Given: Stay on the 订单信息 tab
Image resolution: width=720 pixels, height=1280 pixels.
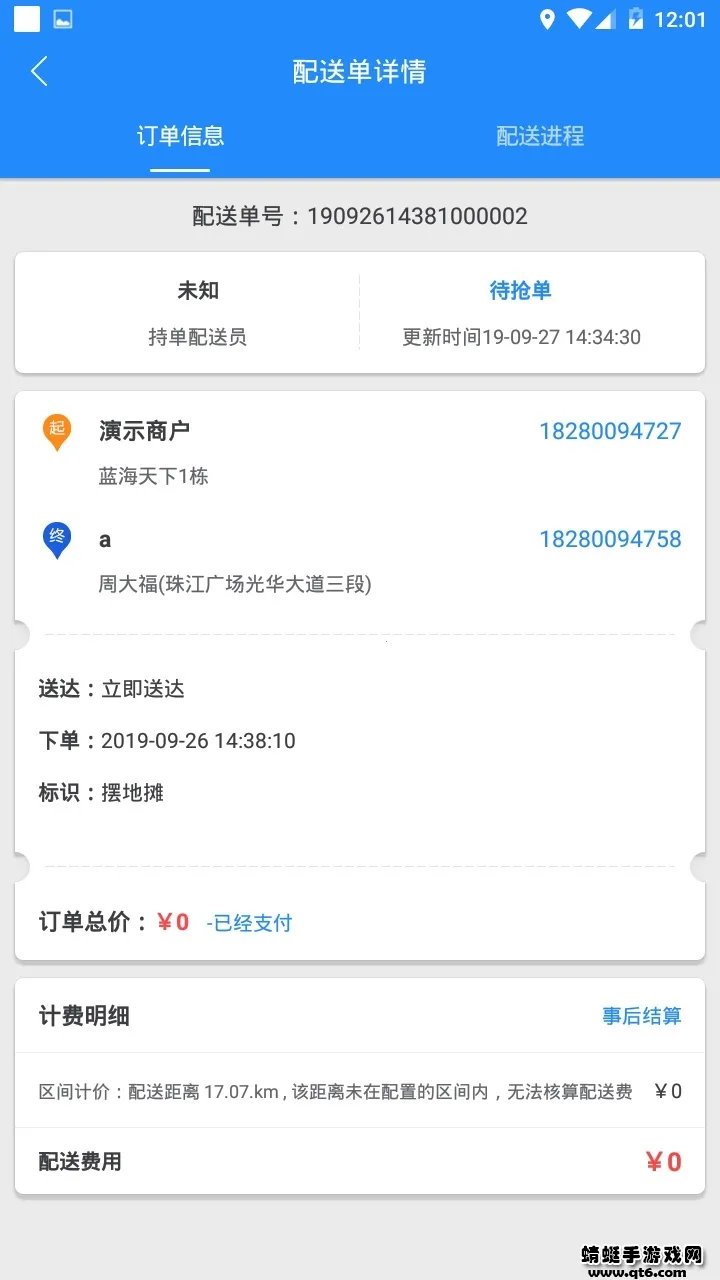Looking at the screenshot, I should pos(180,136).
